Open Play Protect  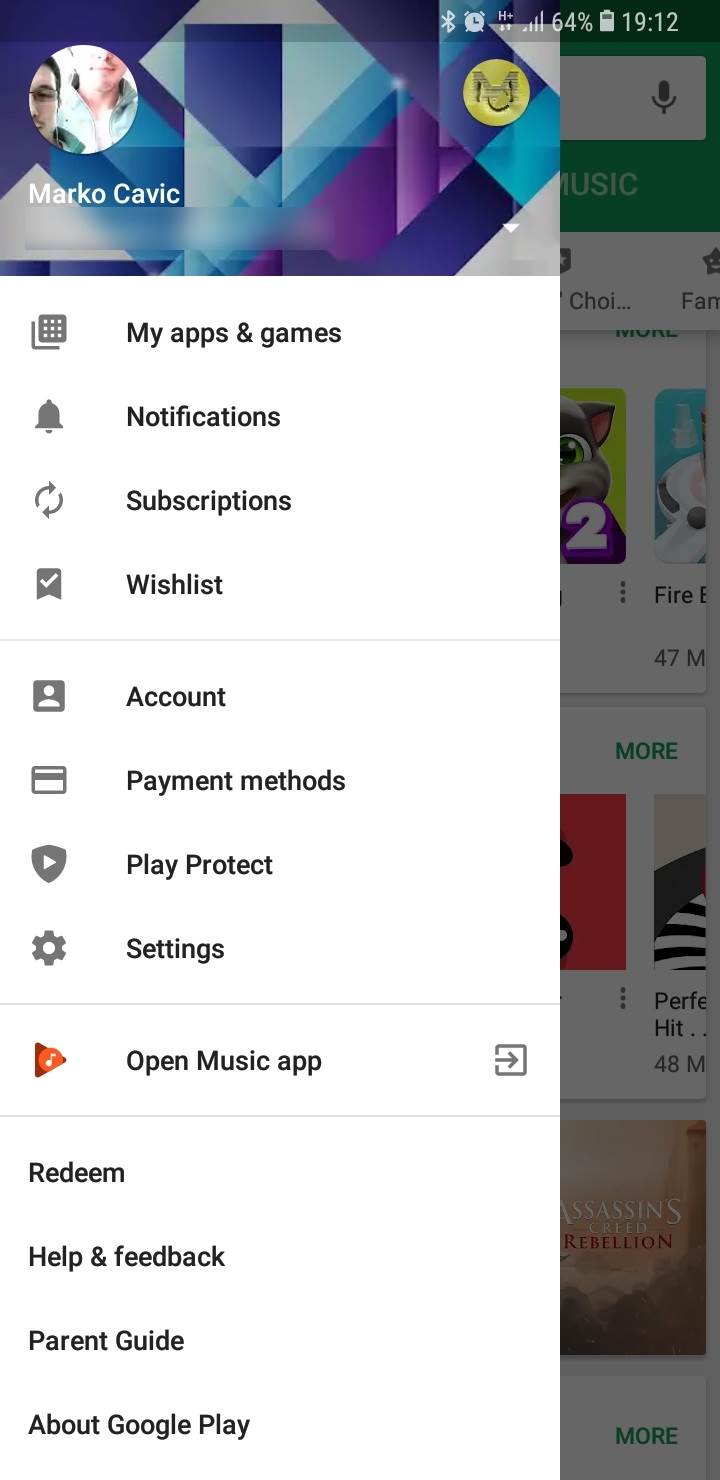pyautogui.click(x=199, y=865)
